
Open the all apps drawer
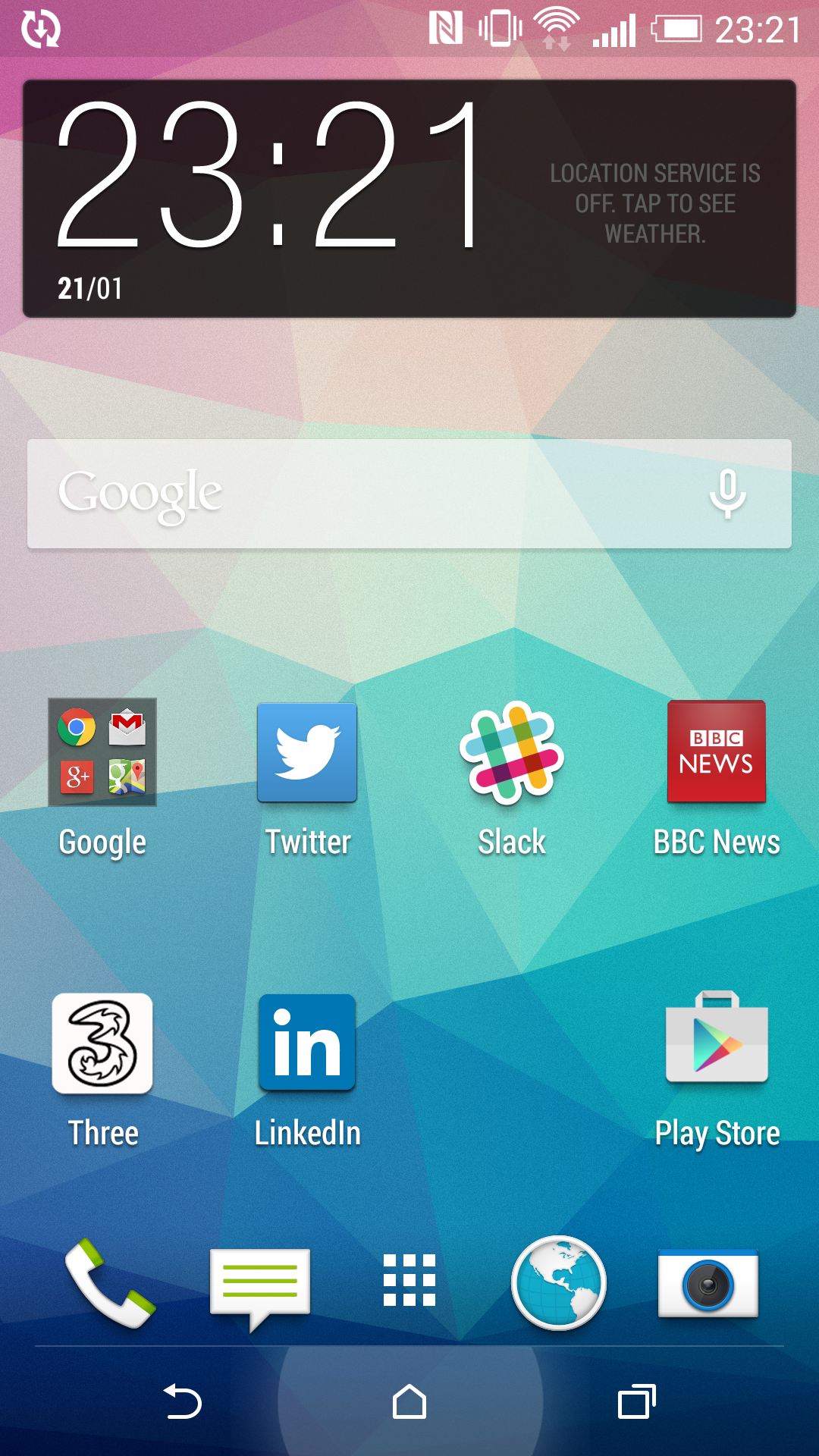409,1280
